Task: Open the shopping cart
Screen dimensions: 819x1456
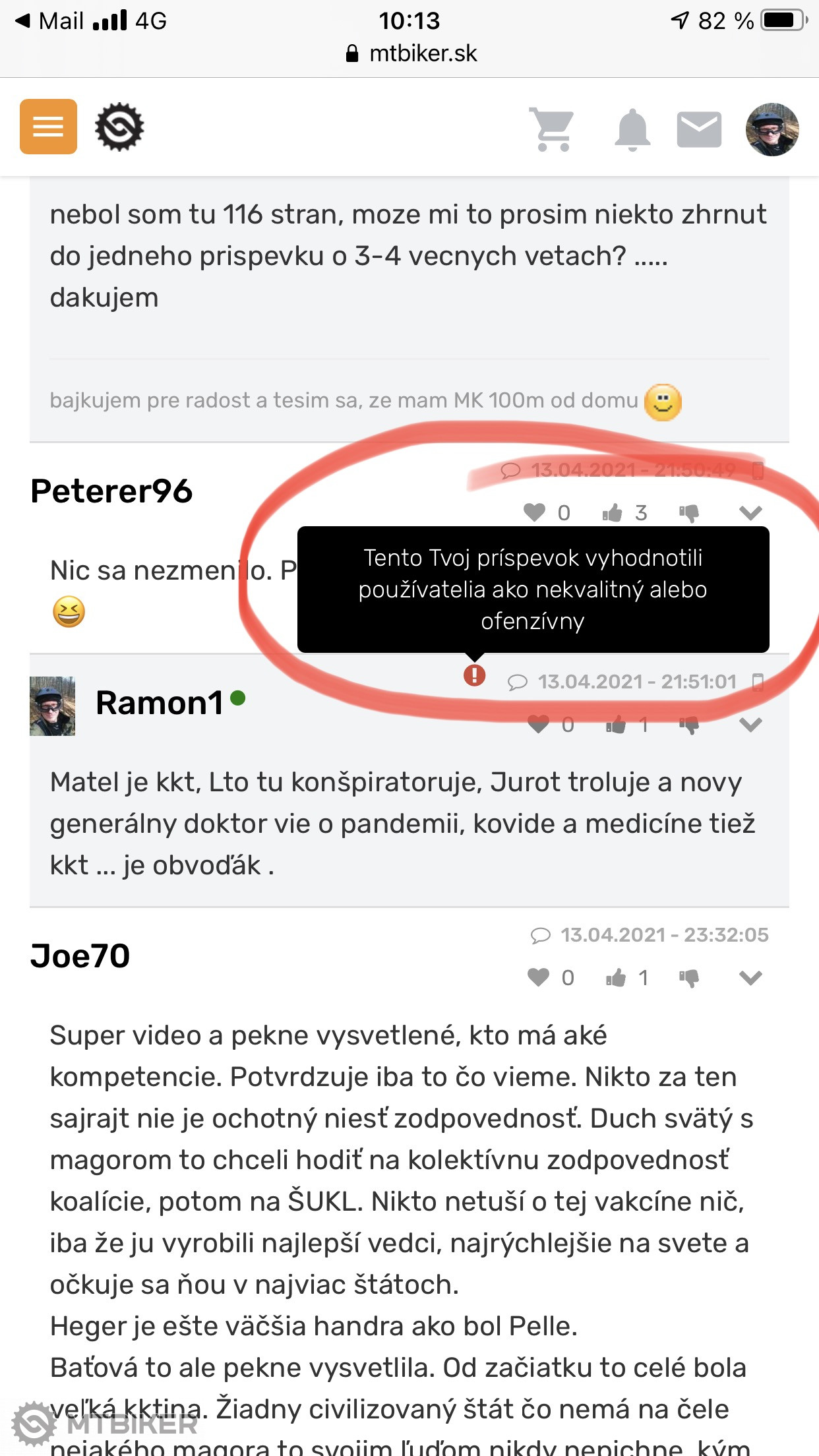Action: pyautogui.click(x=551, y=129)
